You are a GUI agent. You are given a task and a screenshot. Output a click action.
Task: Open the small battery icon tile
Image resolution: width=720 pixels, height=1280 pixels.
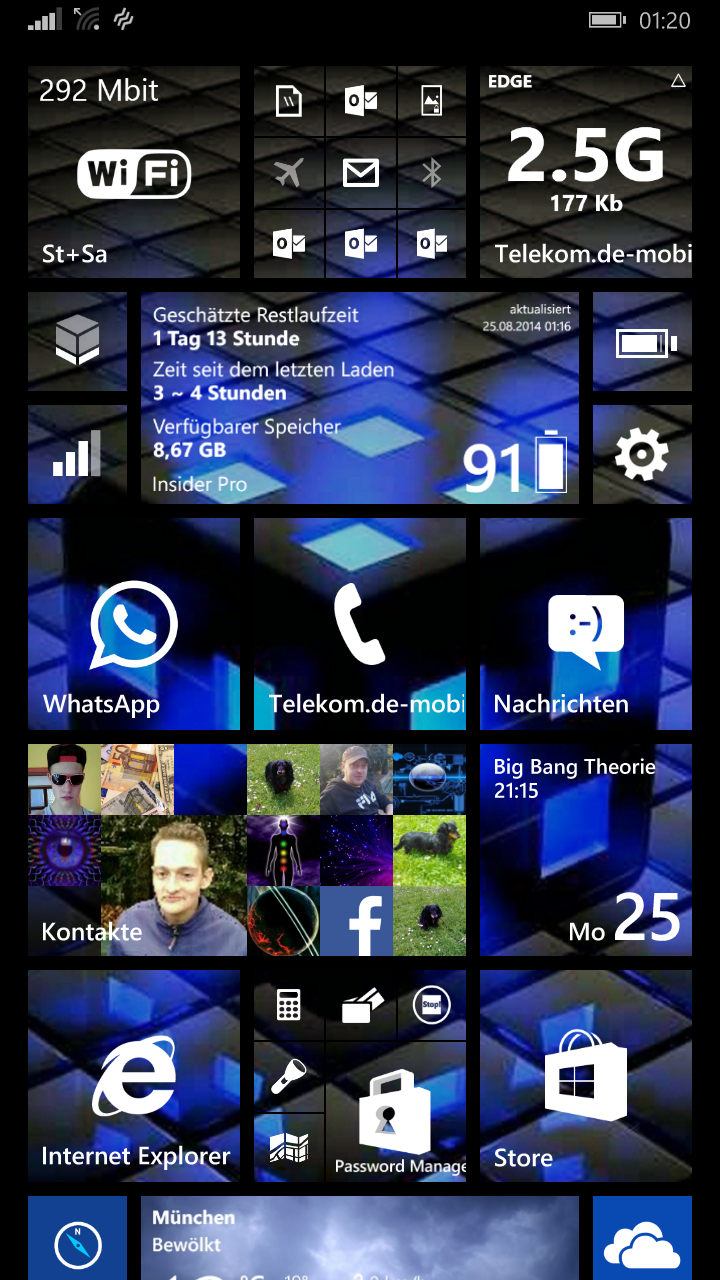click(x=642, y=341)
